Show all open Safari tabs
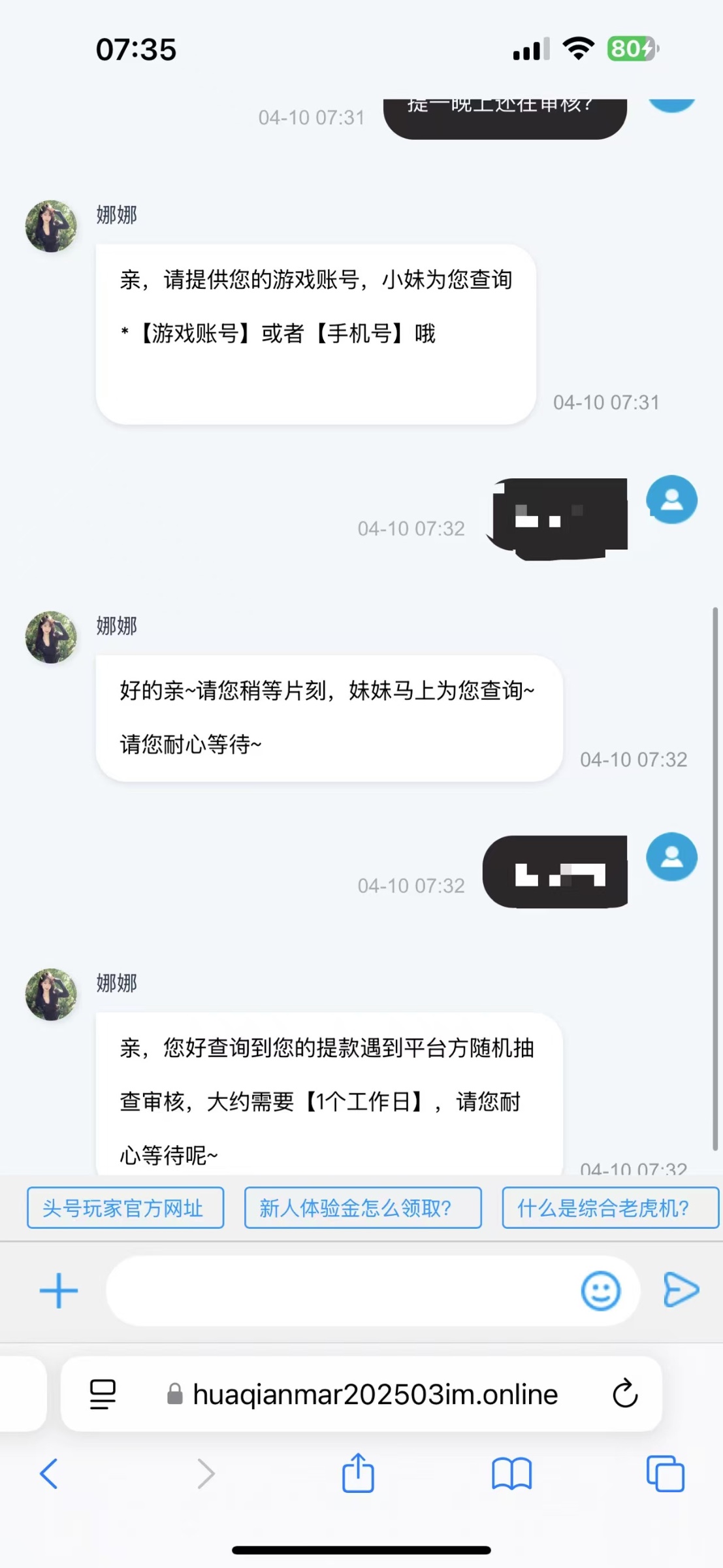The width and height of the screenshot is (723, 1568). click(x=665, y=1474)
